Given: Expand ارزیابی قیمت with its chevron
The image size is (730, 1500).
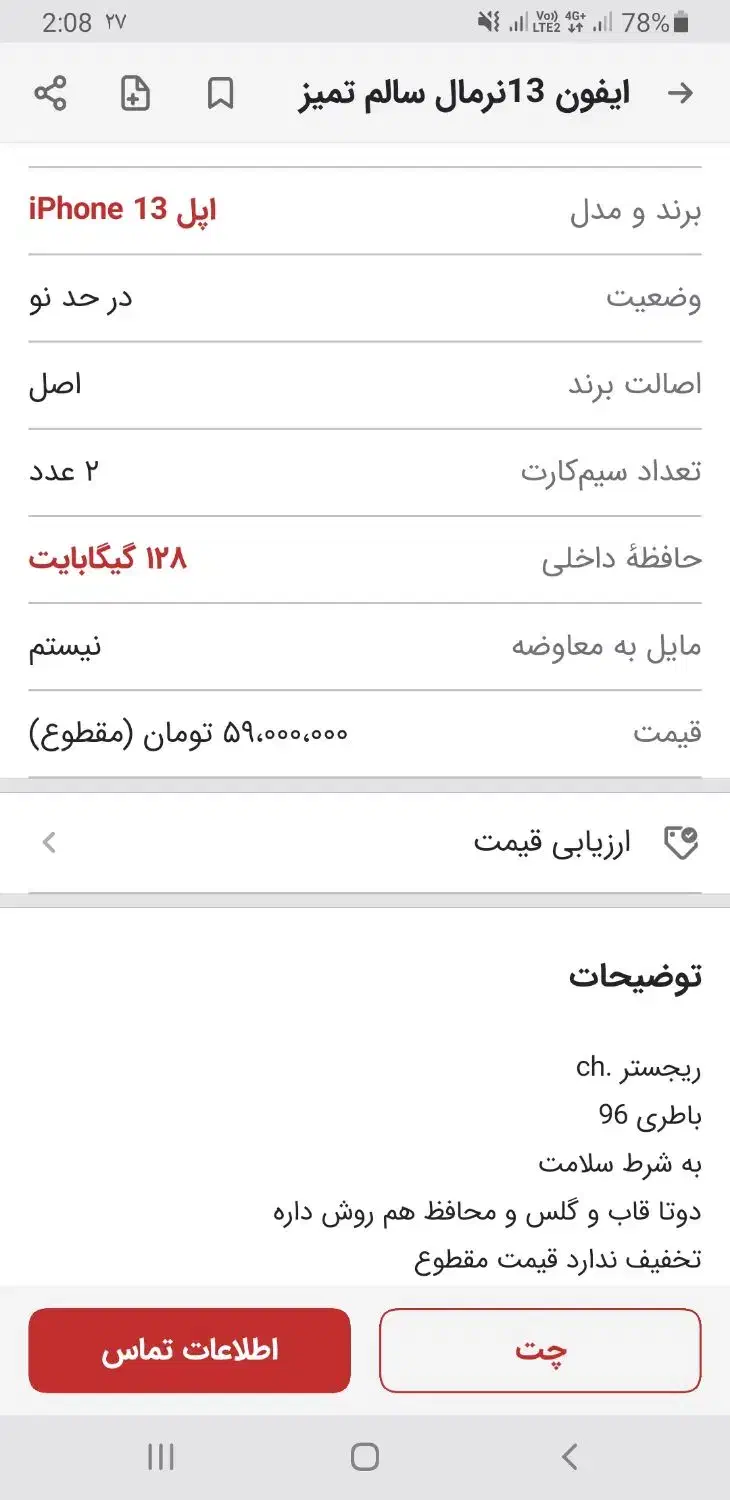Looking at the screenshot, I should [48, 842].
